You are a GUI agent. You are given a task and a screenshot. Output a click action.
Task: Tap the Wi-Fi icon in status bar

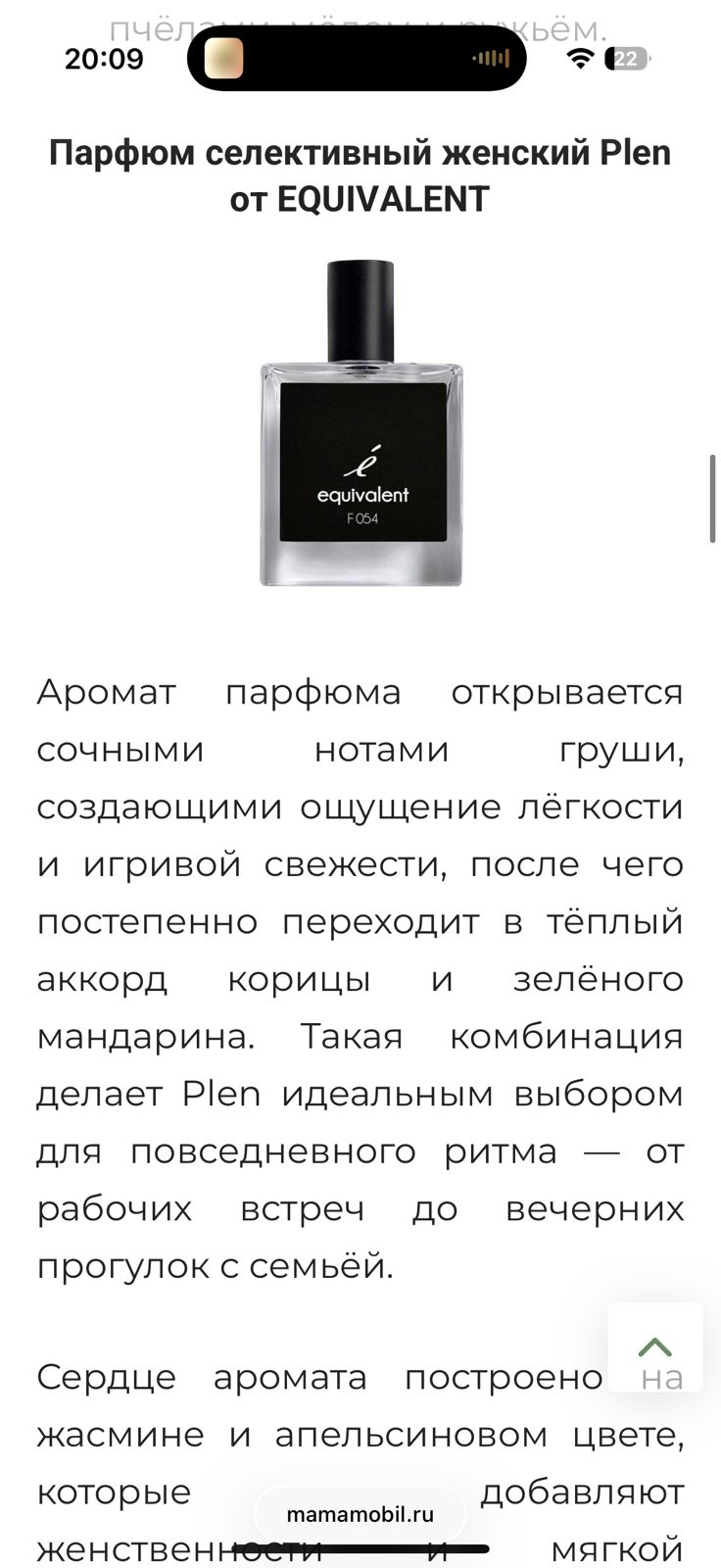coord(582,57)
